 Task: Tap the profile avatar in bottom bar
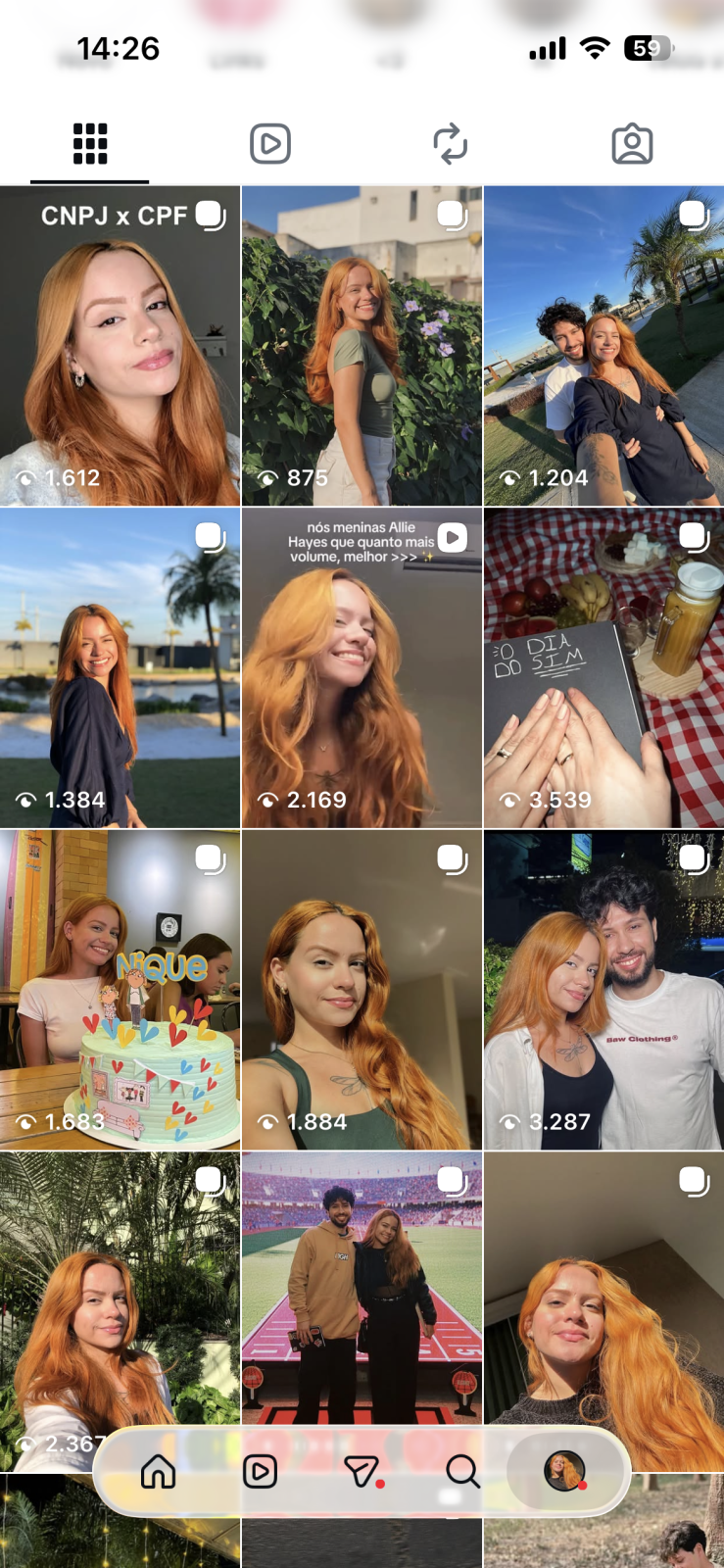(564, 1471)
